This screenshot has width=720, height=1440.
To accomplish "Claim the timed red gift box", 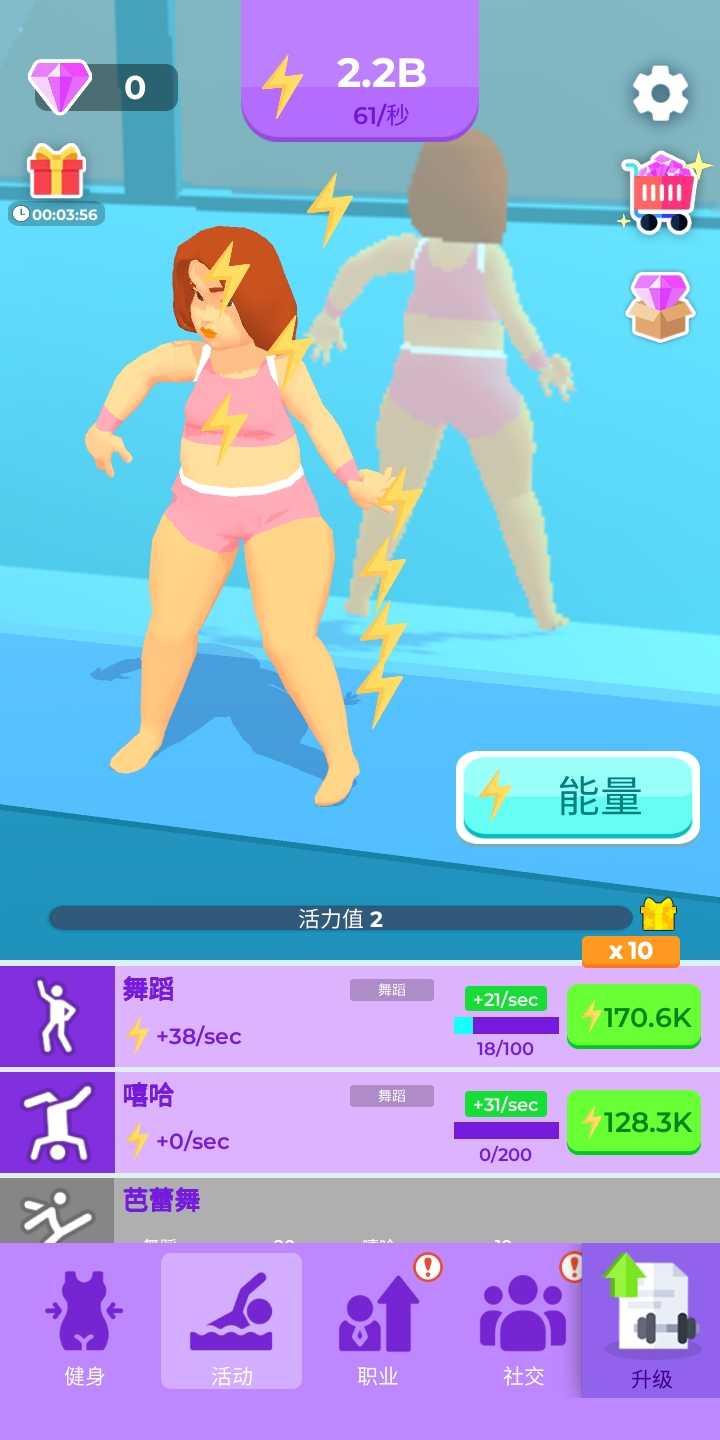I will [x=56, y=174].
